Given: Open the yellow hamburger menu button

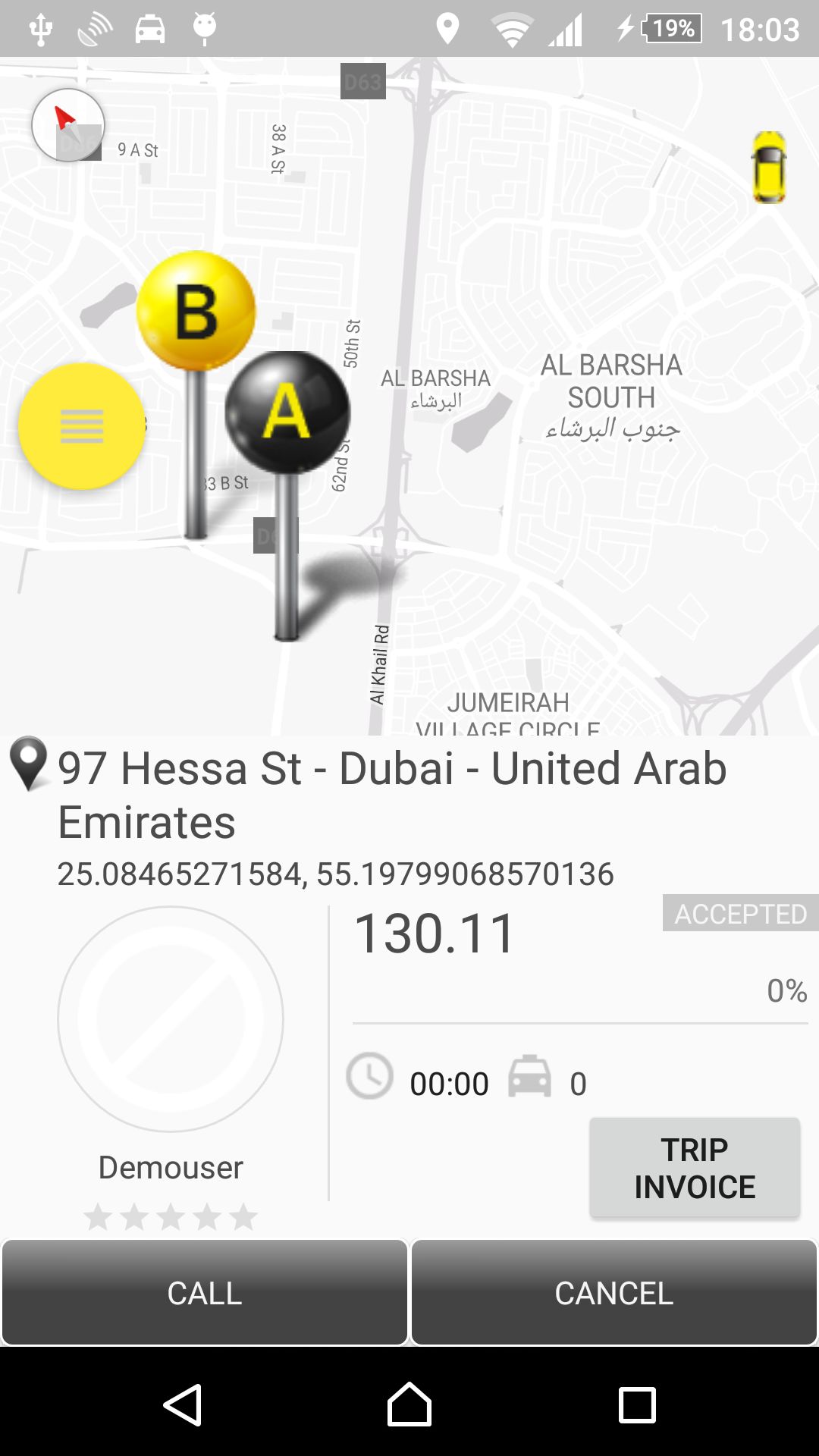Looking at the screenshot, I should coord(82,426).
